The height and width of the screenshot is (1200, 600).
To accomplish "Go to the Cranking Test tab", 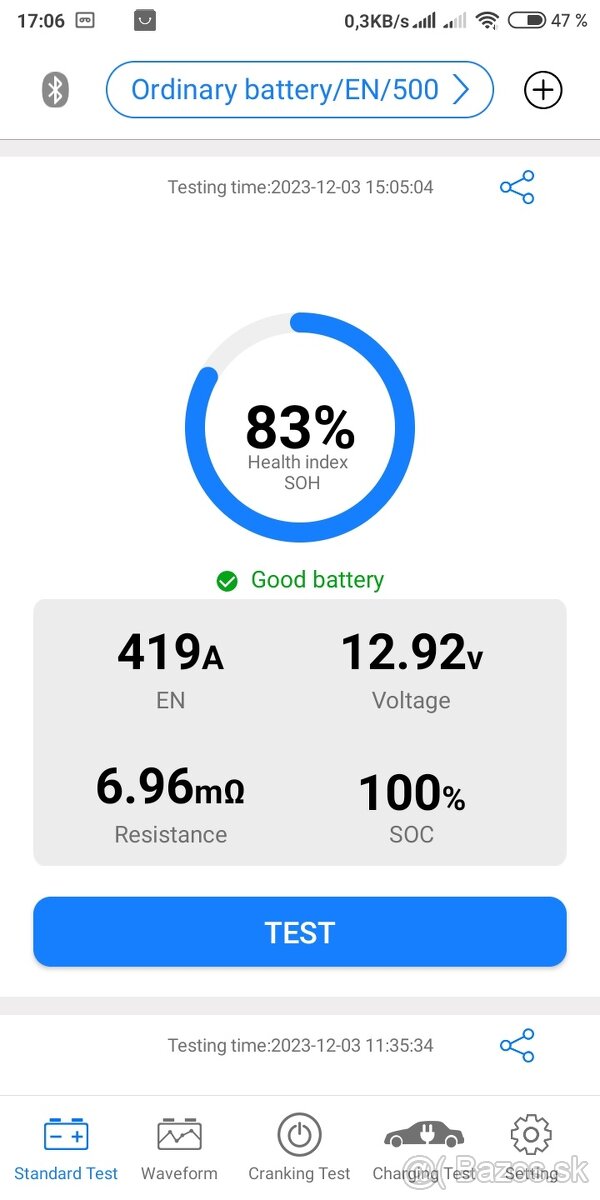I will coord(299,1148).
